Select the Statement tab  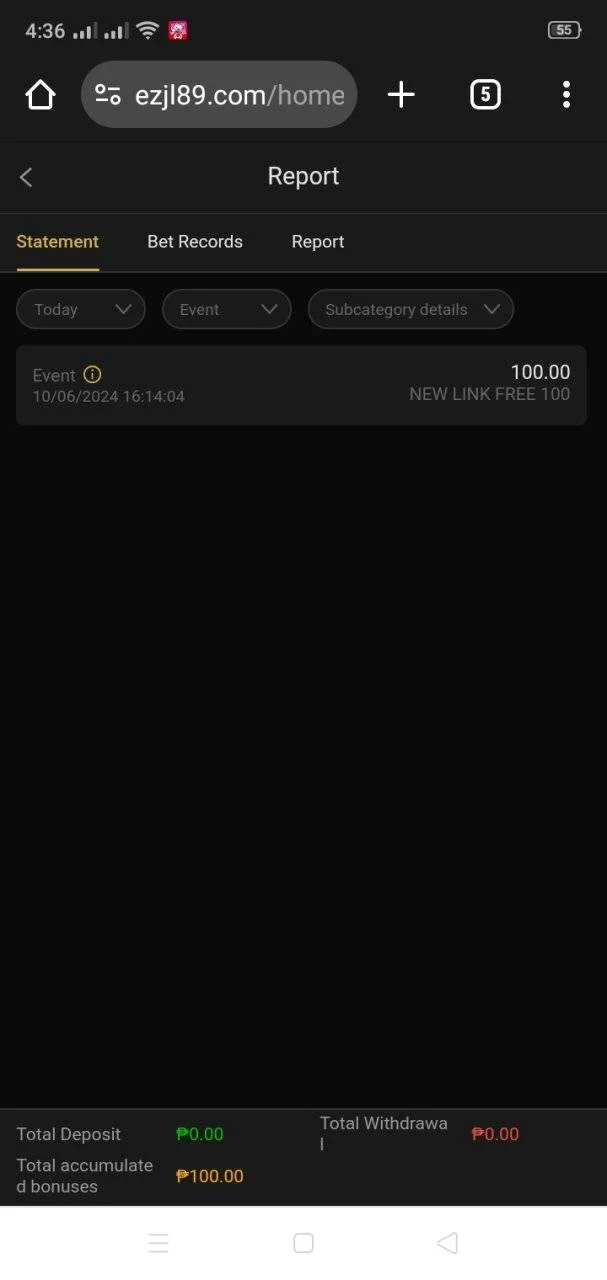pos(58,242)
